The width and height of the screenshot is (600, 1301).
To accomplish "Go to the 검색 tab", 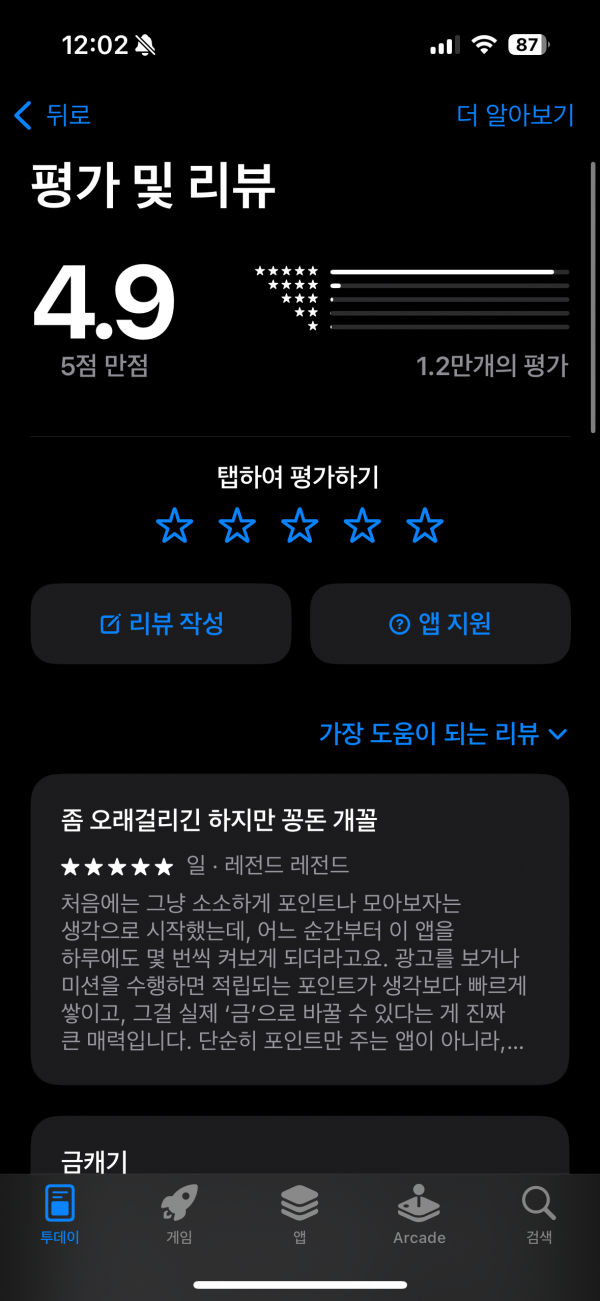I will (x=539, y=1215).
